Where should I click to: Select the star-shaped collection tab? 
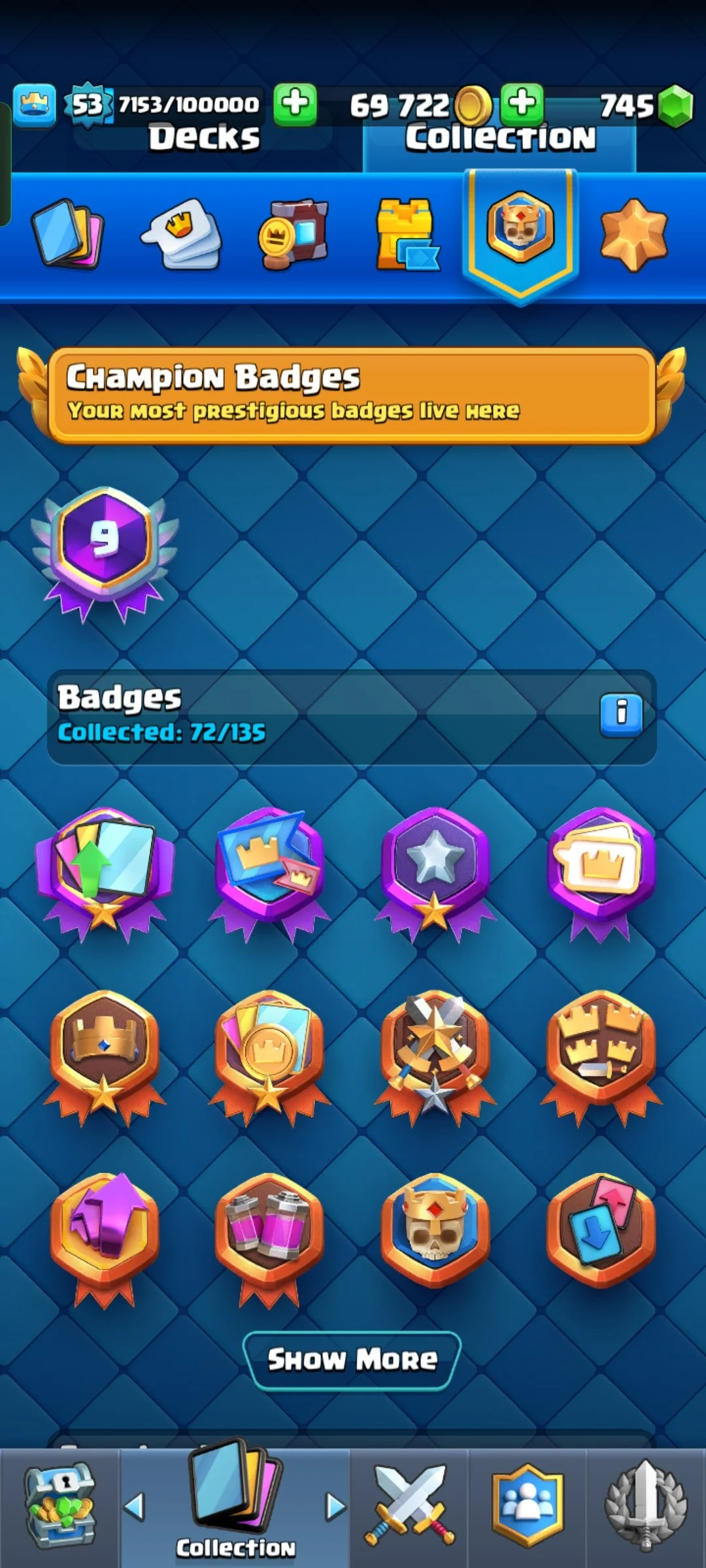click(633, 234)
